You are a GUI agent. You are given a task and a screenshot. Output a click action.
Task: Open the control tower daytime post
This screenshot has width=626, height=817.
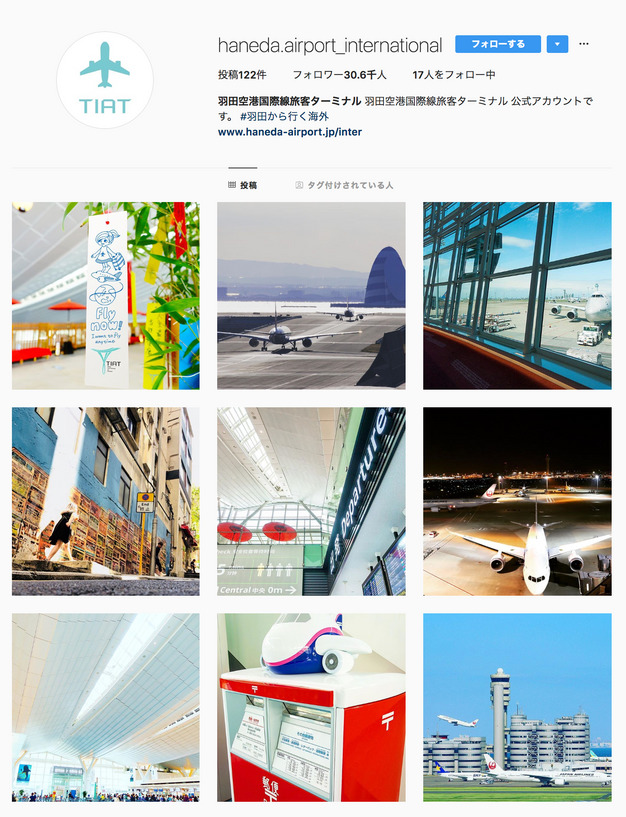click(x=517, y=707)
